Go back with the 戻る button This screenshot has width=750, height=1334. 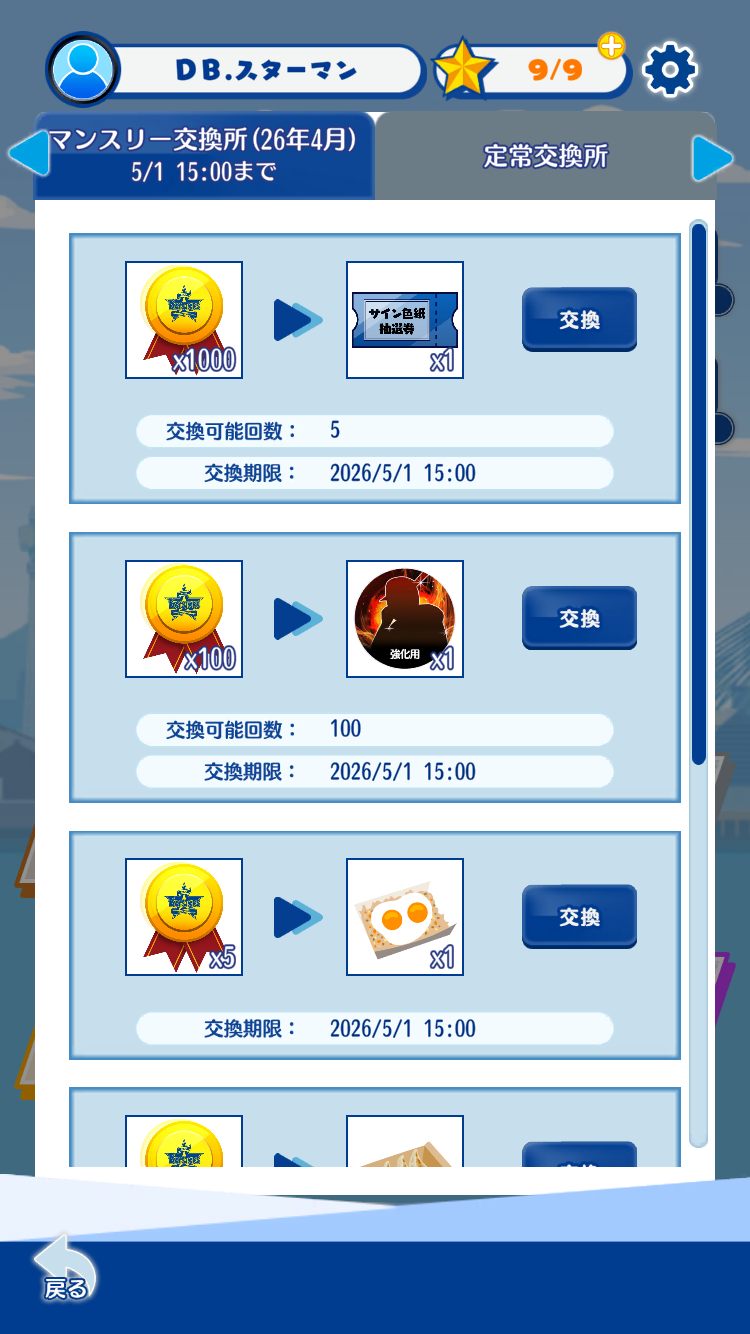pyautogui.click(x=64, y=1268)
